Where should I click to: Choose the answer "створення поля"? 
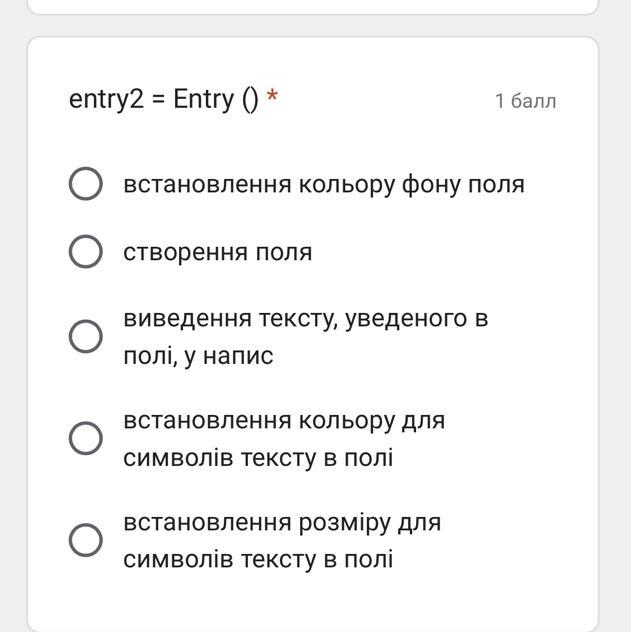coord(86,252)
